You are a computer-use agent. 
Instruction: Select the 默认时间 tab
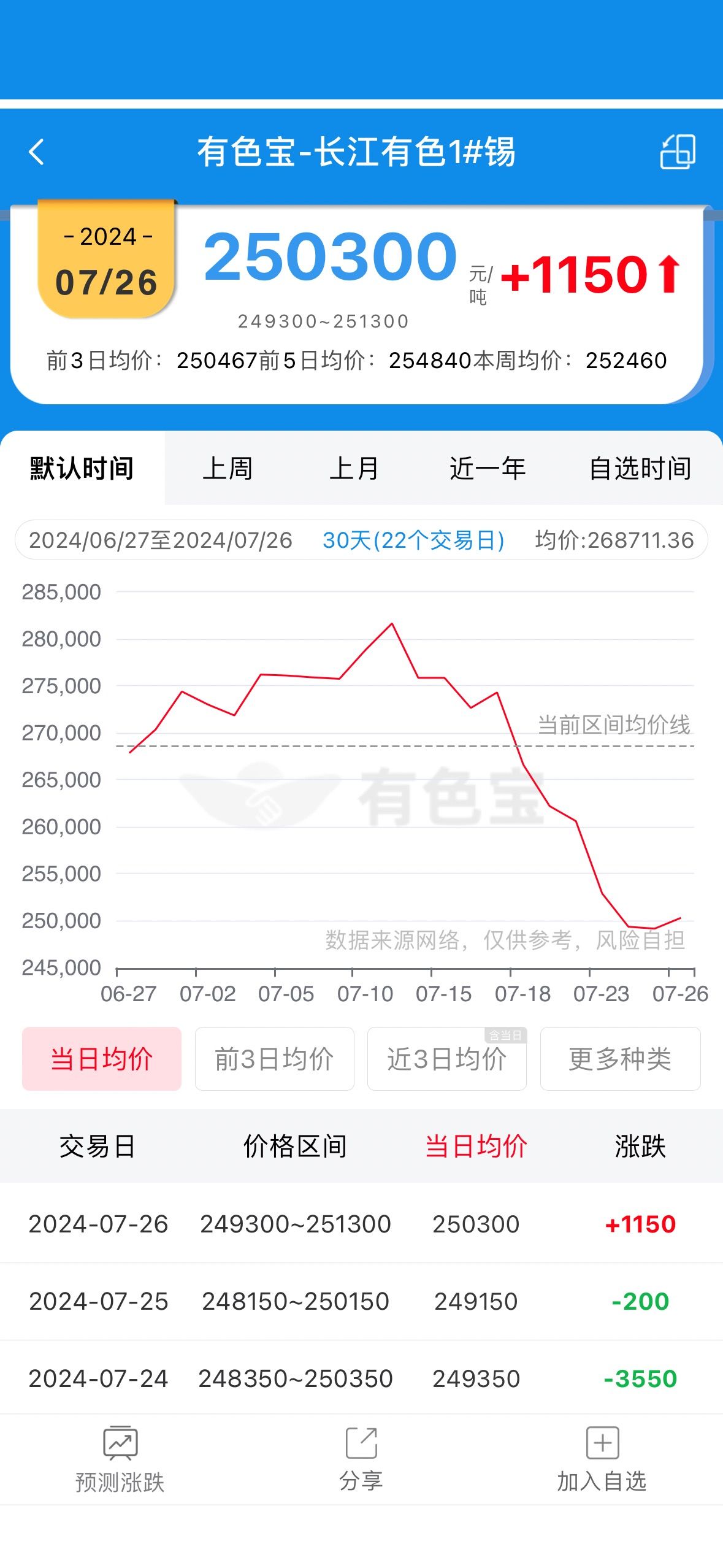pyautogui.click(x=82, y=469)
